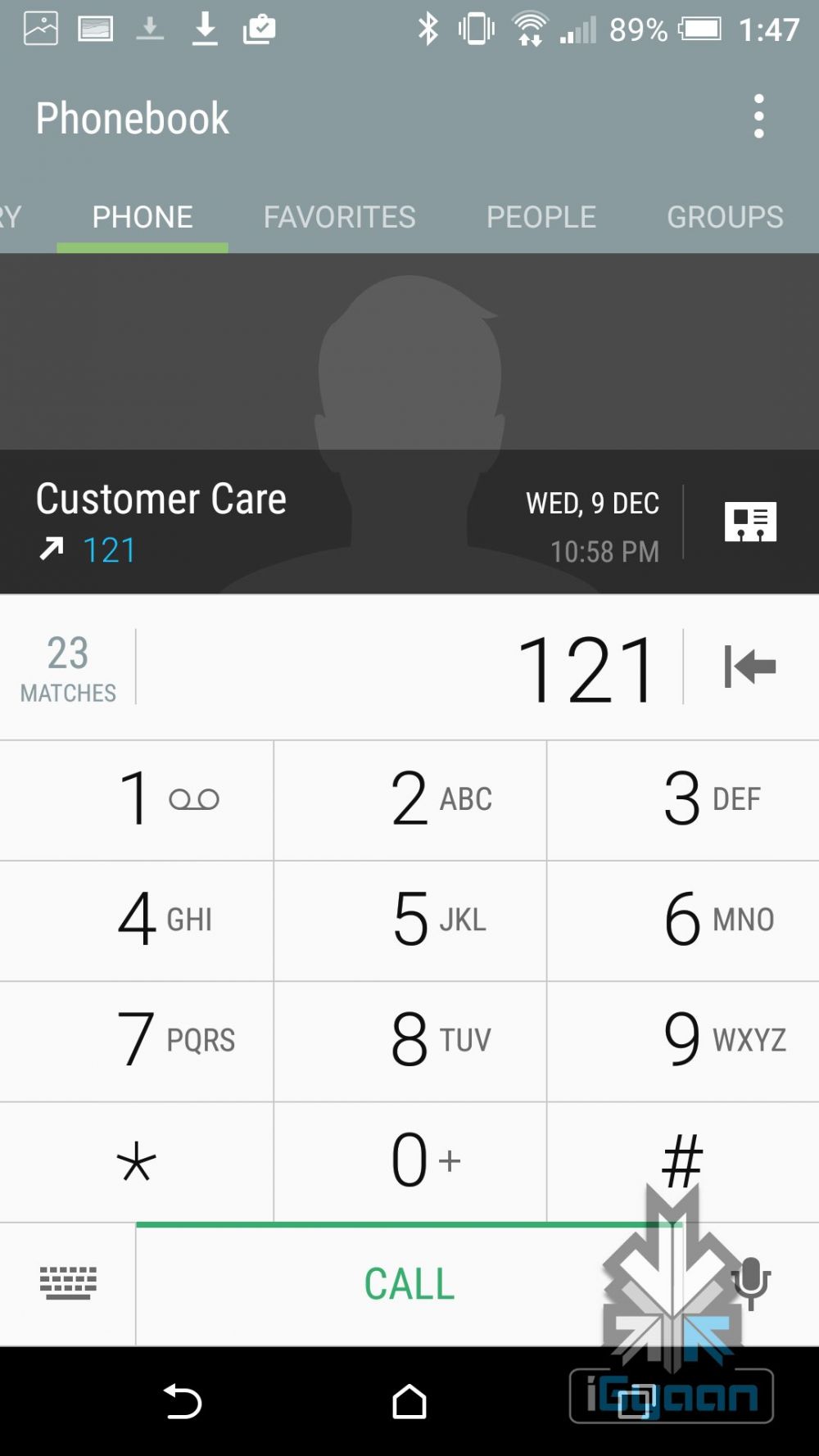Start voice dialing with the microphone
Screen dimensions: 819x1456
coord(750,1283)
